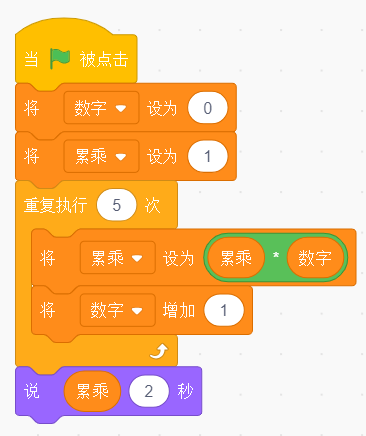Image resolution: width=366 pixels, height=436 pixels.
Task: Edit the 0 value field
Action: pyautogui.click(x=208, y=108)
